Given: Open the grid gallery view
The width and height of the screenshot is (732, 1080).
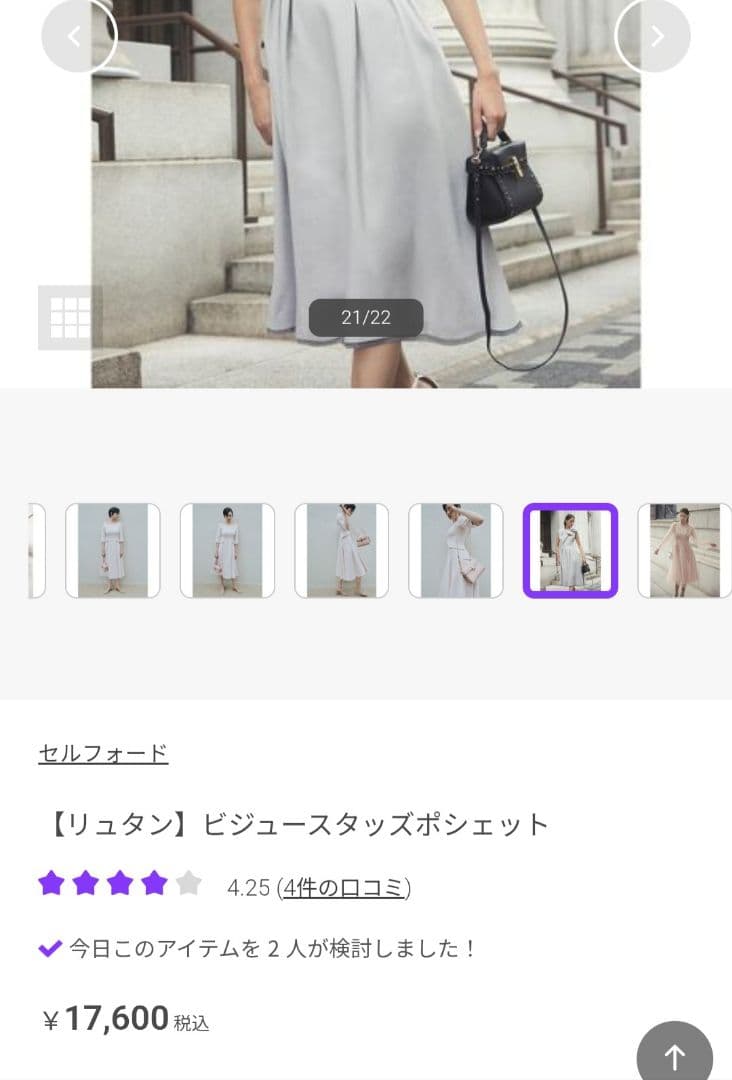Looking at the screenshot, I should tap(68, 318).
